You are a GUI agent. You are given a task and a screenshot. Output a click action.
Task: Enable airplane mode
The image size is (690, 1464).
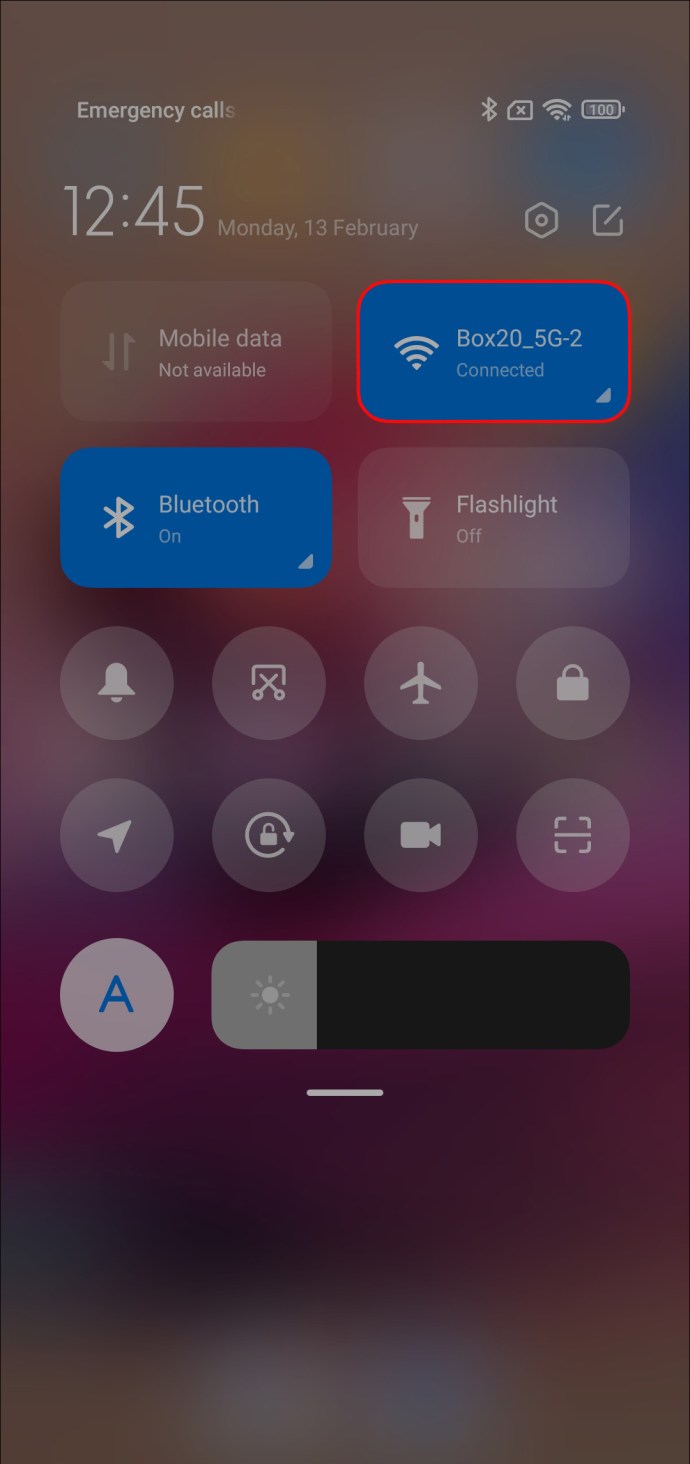point(421,684)
